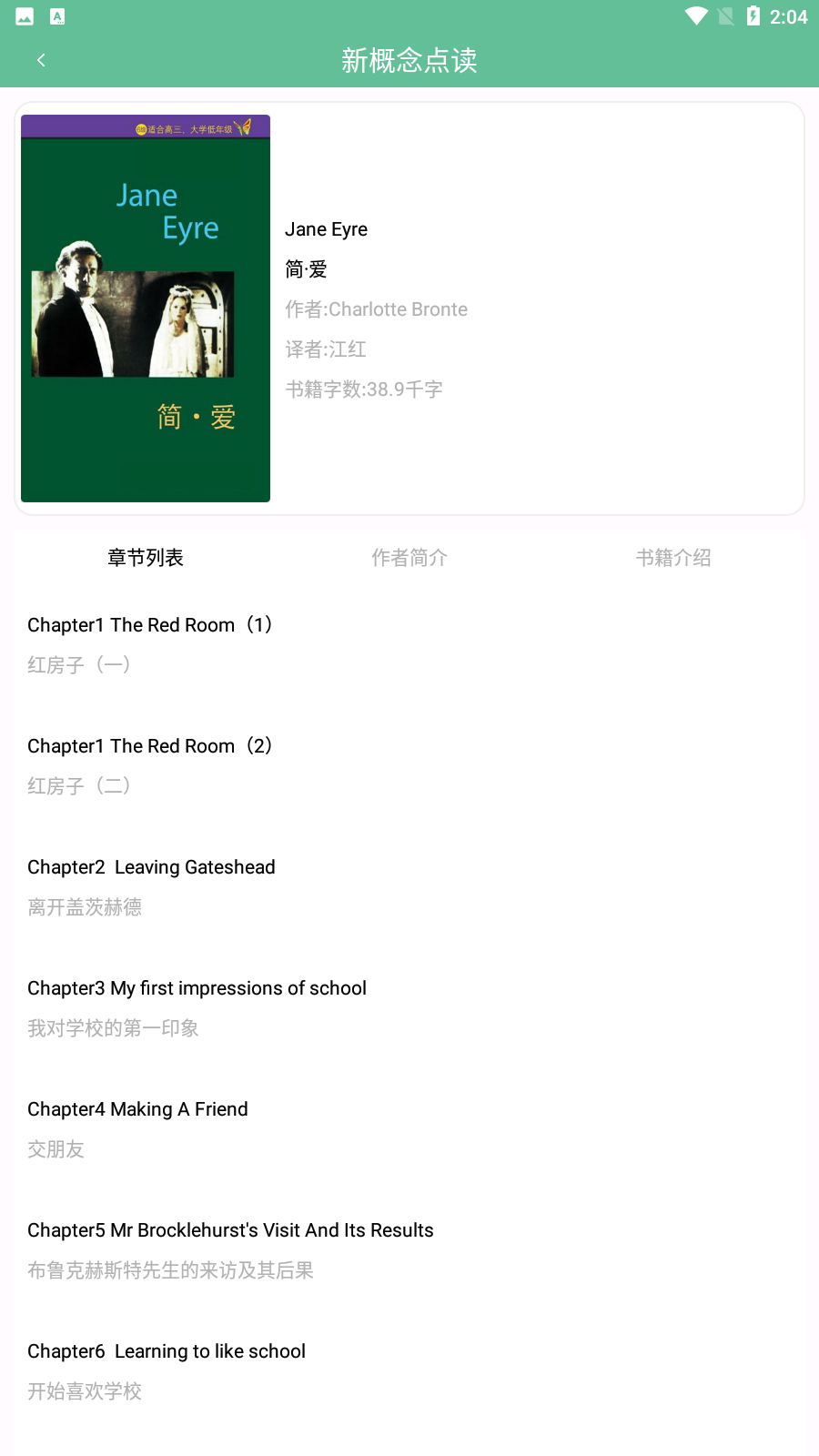Viewport: 819px width, 1456px height.
Task: Select the 章节列表 tab
Action: pos(146,558)
